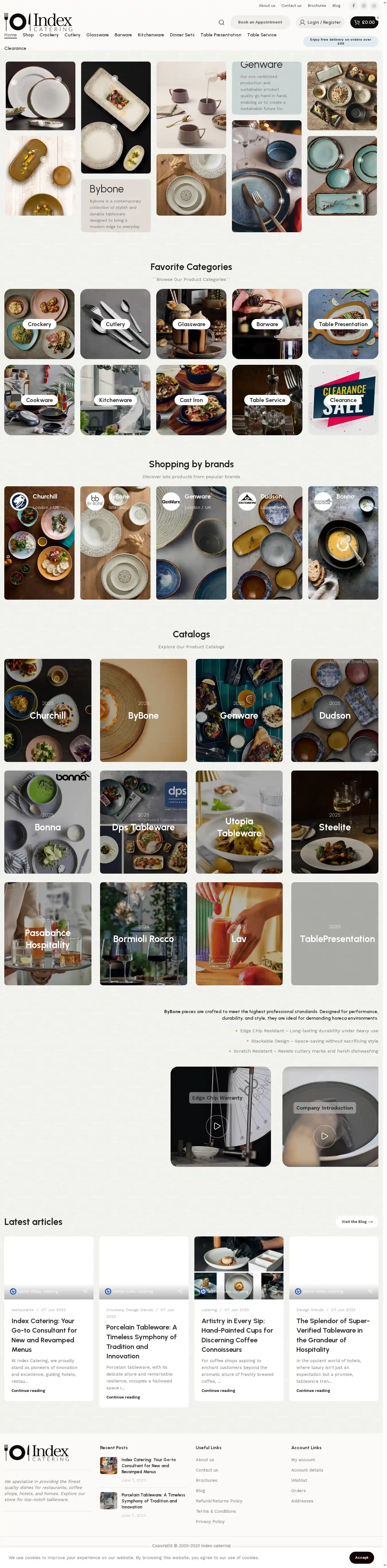387x1568 pixels.
Task: Select the Crockery category tile
Action: (40, 324)
